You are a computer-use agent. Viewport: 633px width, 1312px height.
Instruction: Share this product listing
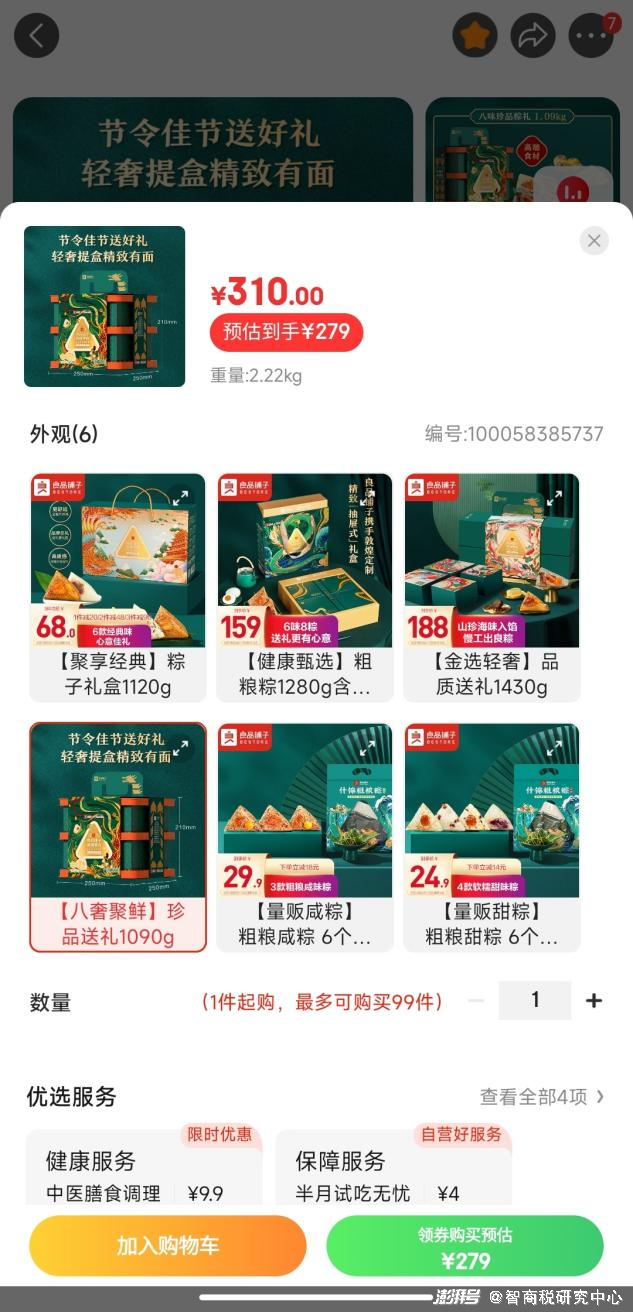coord(533,36)
